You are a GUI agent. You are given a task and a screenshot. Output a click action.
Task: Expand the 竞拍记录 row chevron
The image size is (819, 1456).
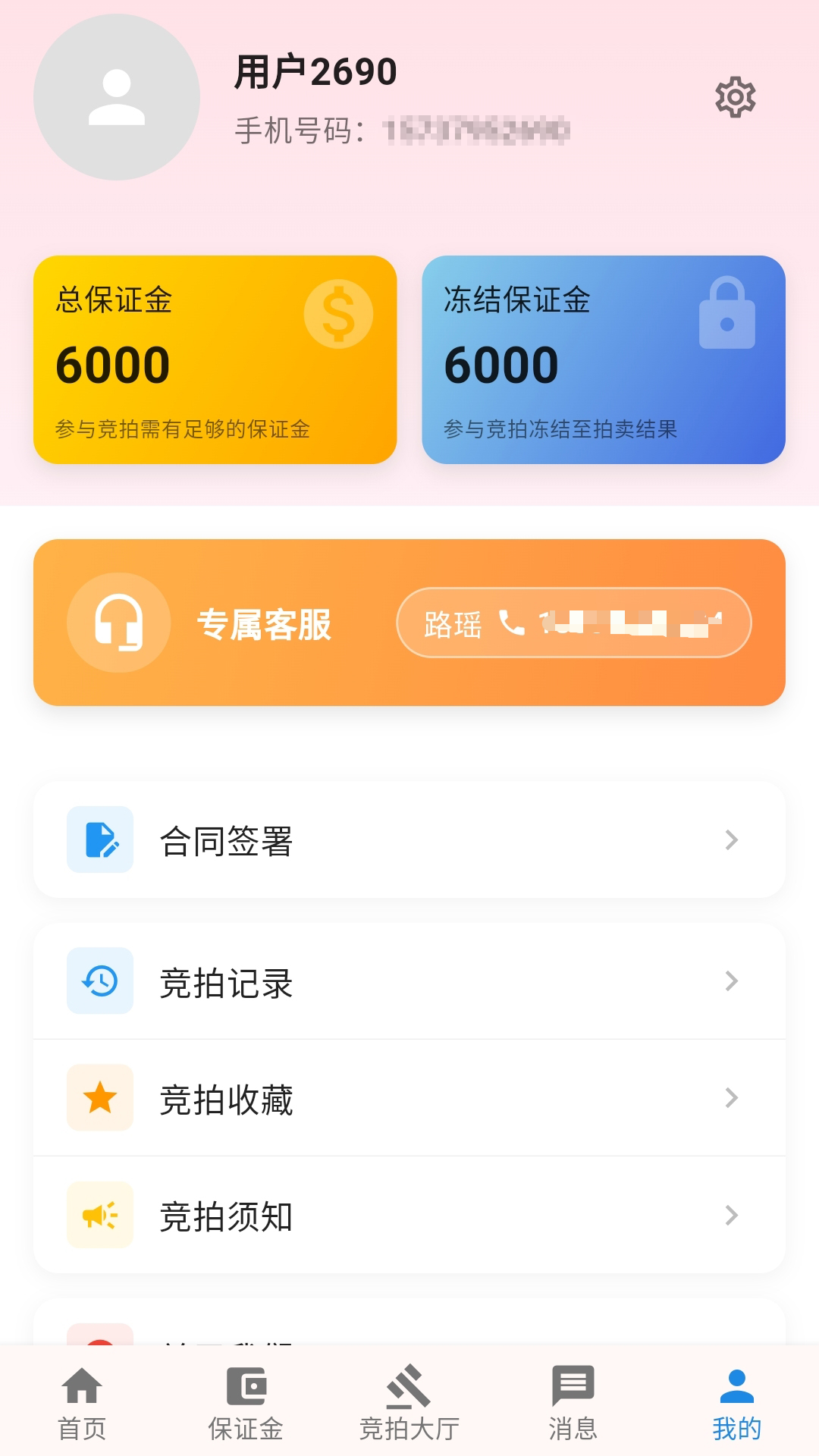point(730,981)
